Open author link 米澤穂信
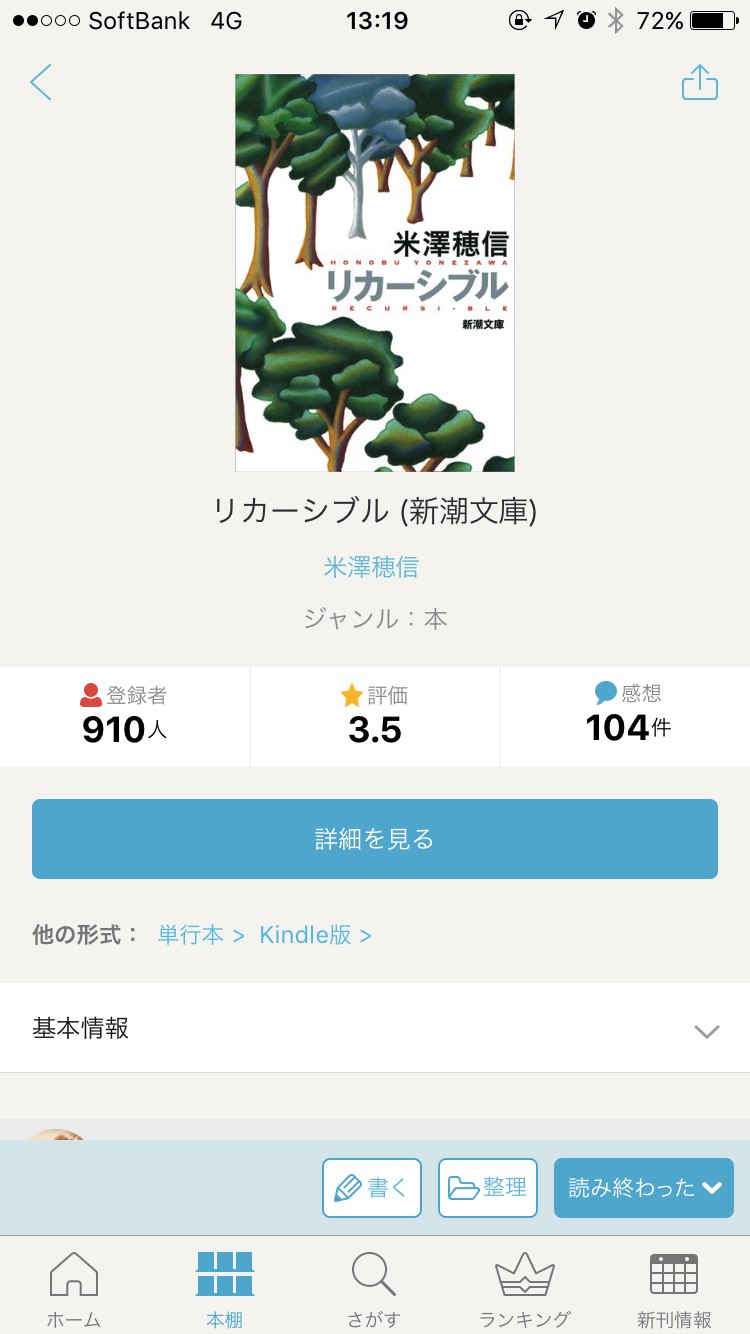The width and height of the screenshot is (750, 1334). click(x=371, y=567)
